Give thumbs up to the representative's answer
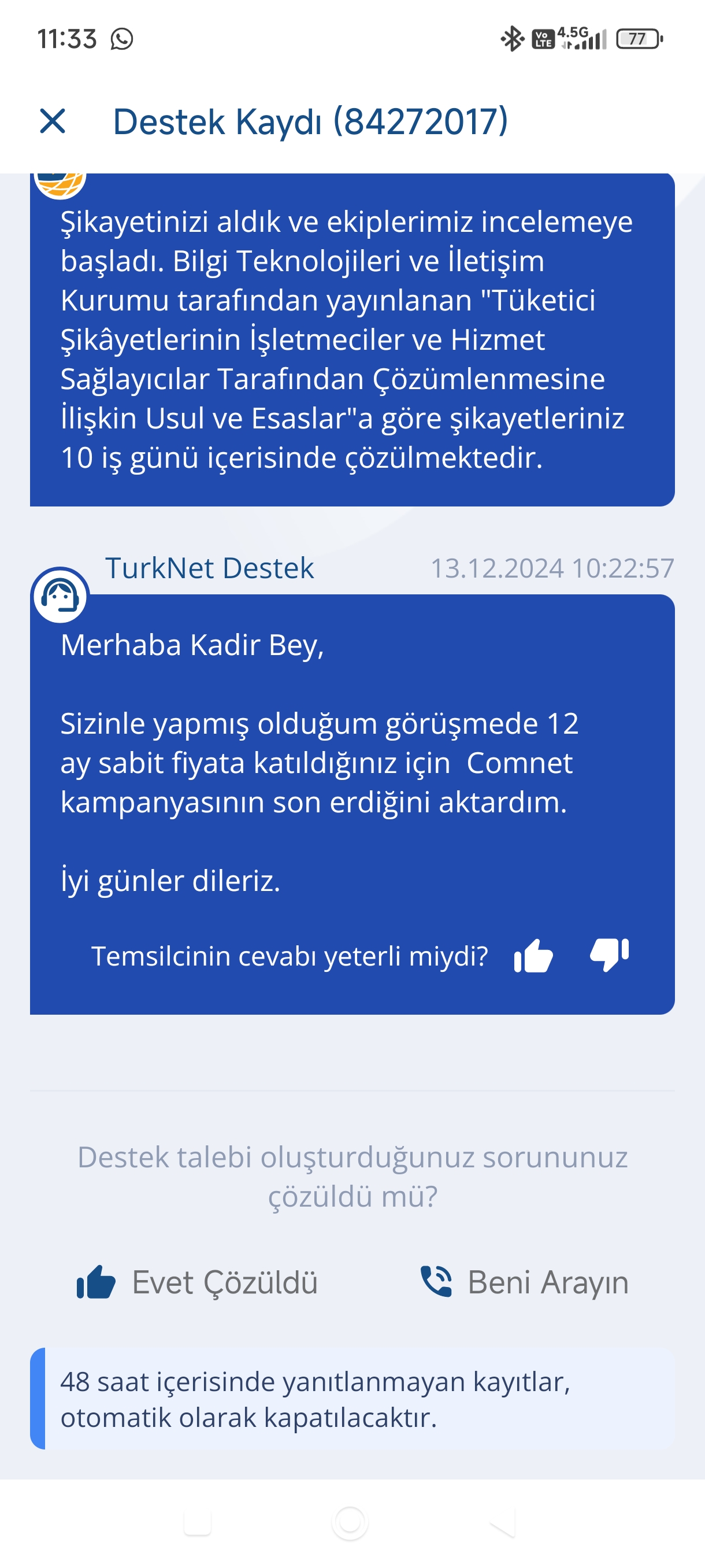The width and height of the screenshot is (705, 1568). tap(533, 956)
